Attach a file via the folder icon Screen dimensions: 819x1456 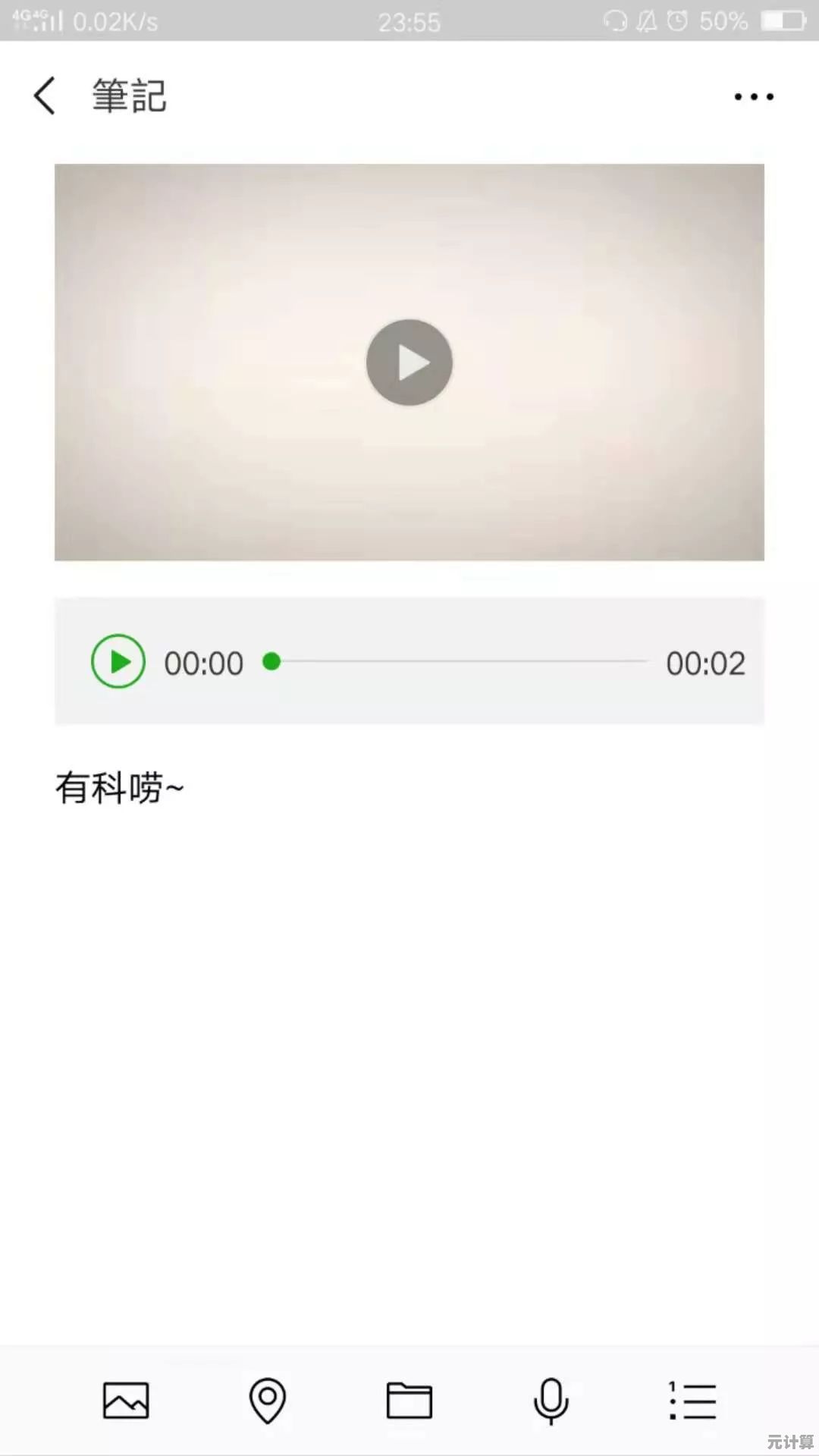tap(409, 1400)
